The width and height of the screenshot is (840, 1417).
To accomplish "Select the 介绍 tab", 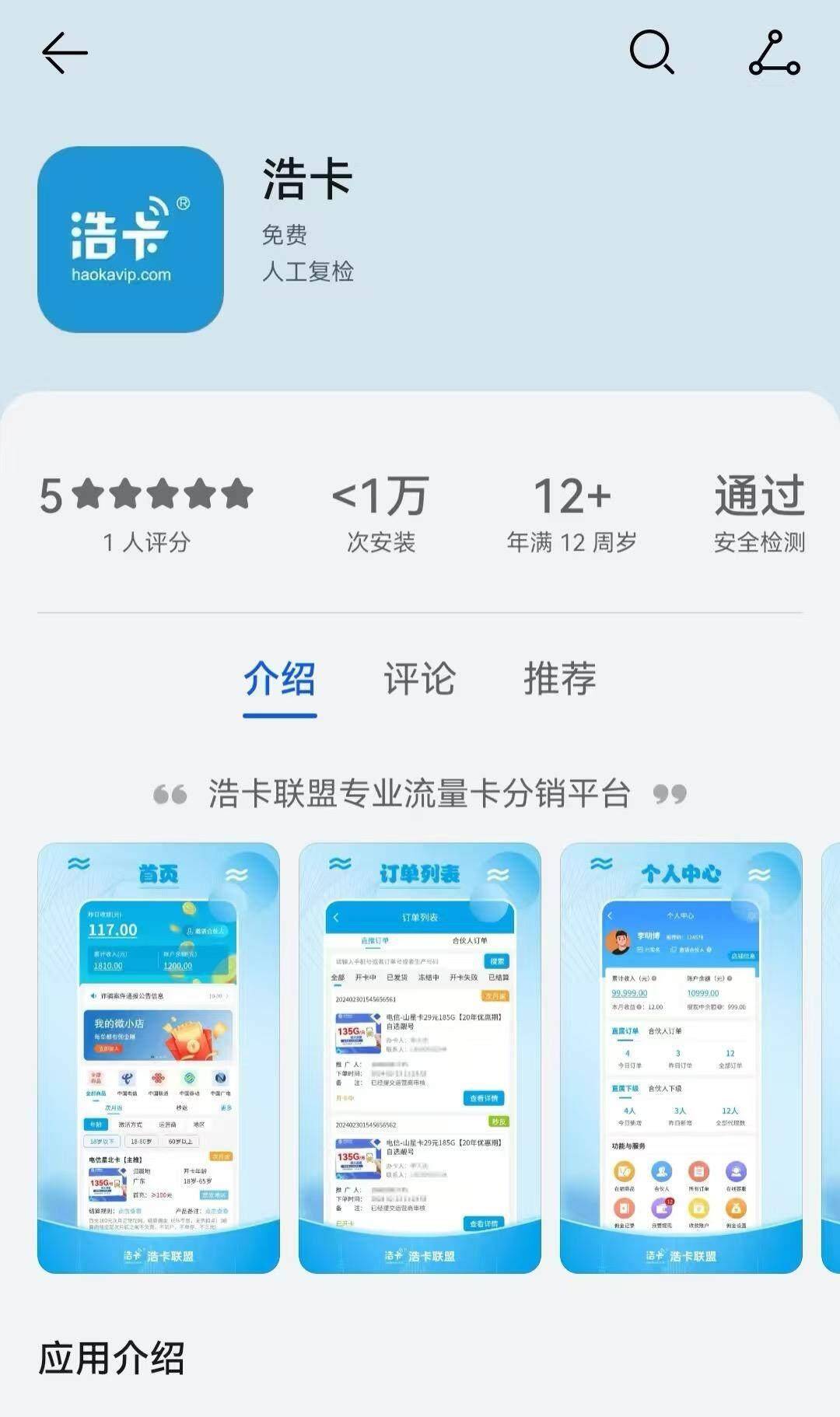I will point(279,679).
